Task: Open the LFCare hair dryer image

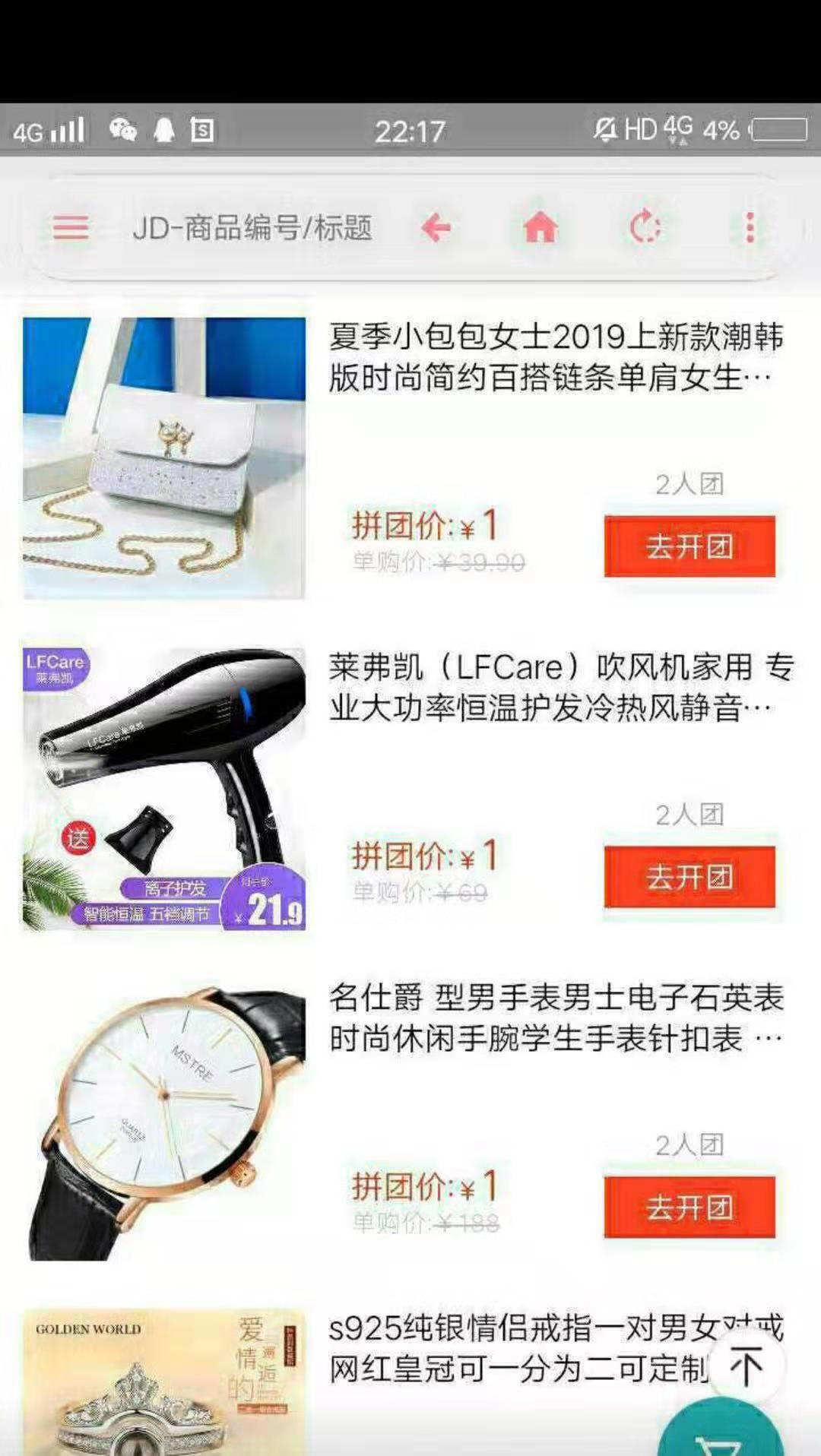Action: click(x=164, y=789)
